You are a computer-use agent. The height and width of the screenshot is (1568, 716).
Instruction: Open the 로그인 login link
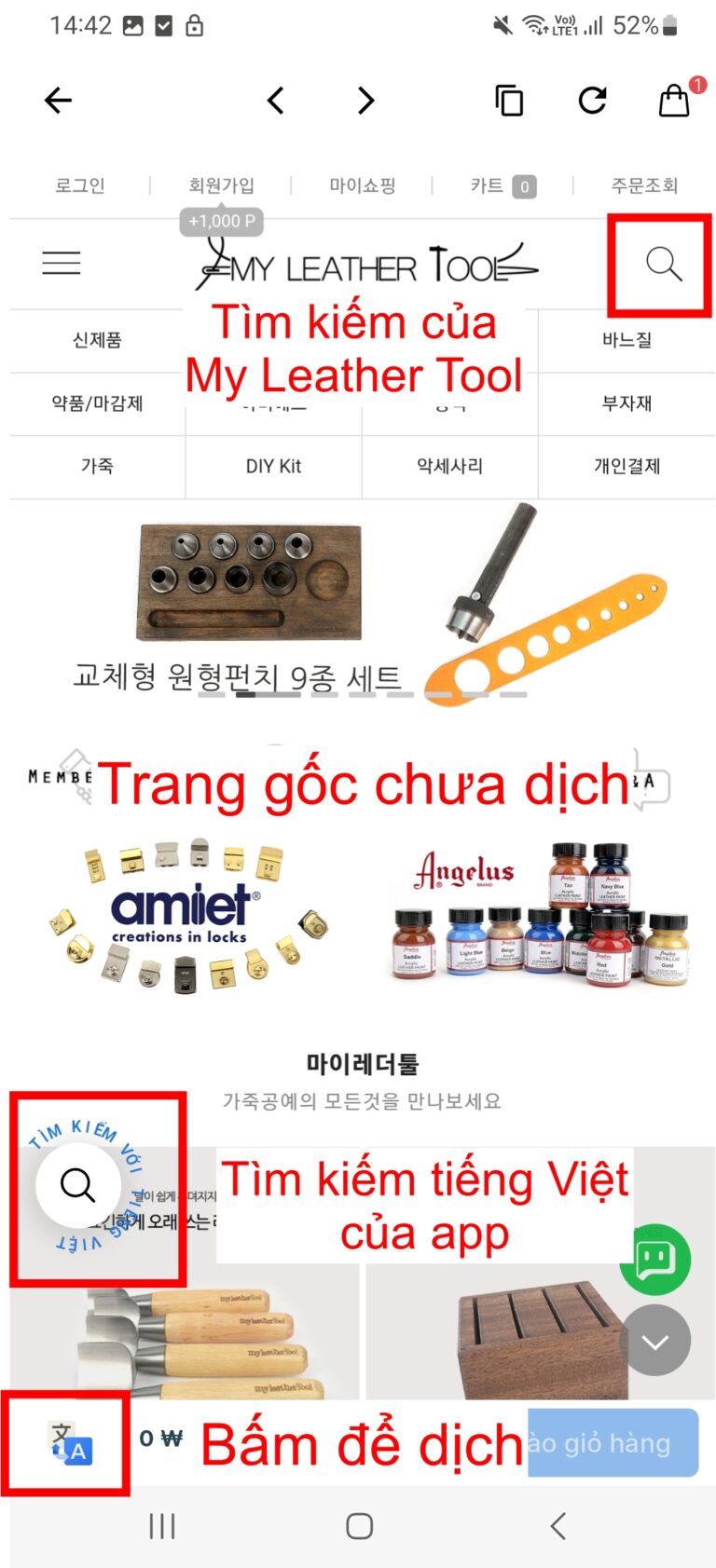click(80, 185)
